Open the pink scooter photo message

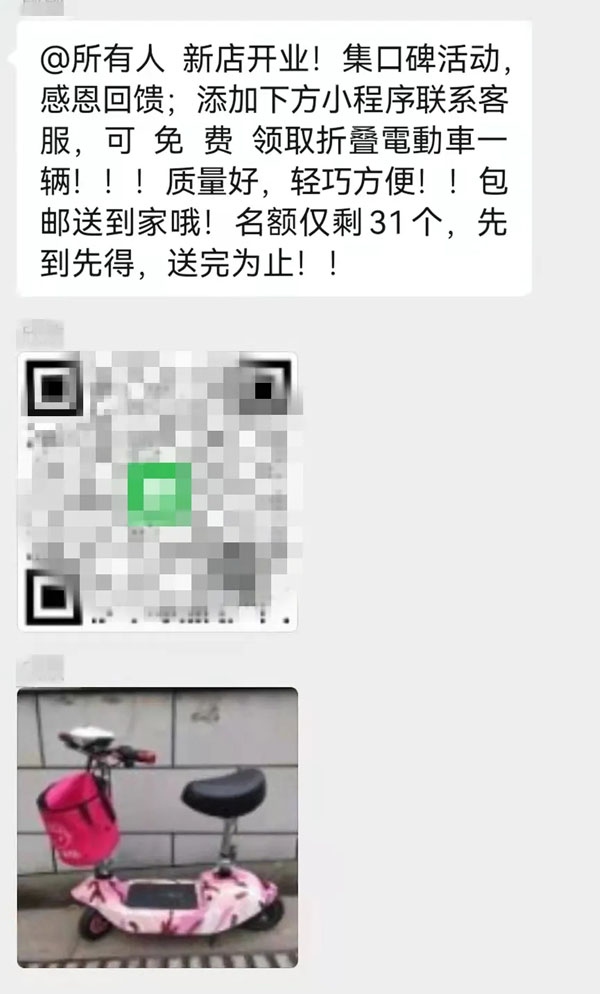point(158,828)
